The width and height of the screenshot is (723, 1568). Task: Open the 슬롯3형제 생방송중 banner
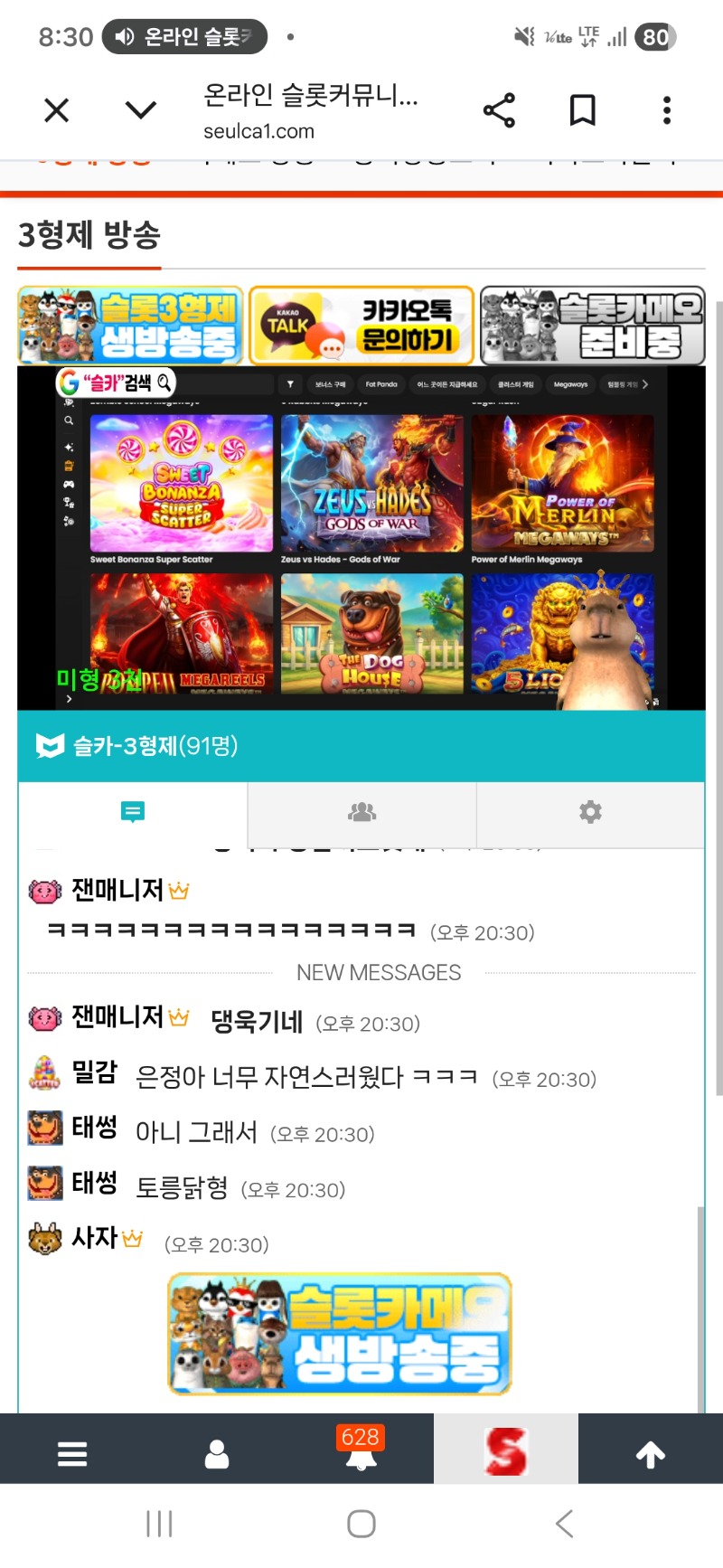pos(131,326)
